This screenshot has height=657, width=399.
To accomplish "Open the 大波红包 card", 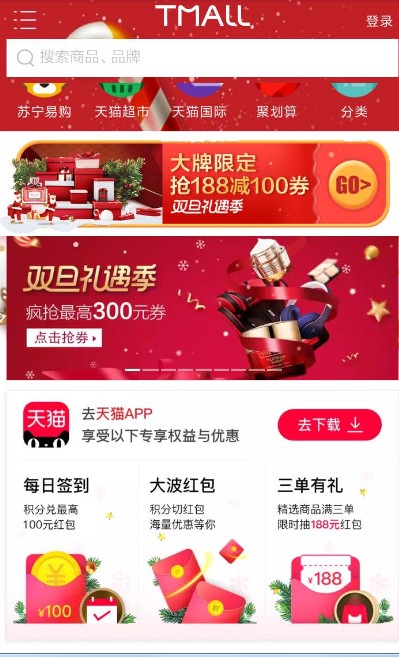I will tap(202, 549).
